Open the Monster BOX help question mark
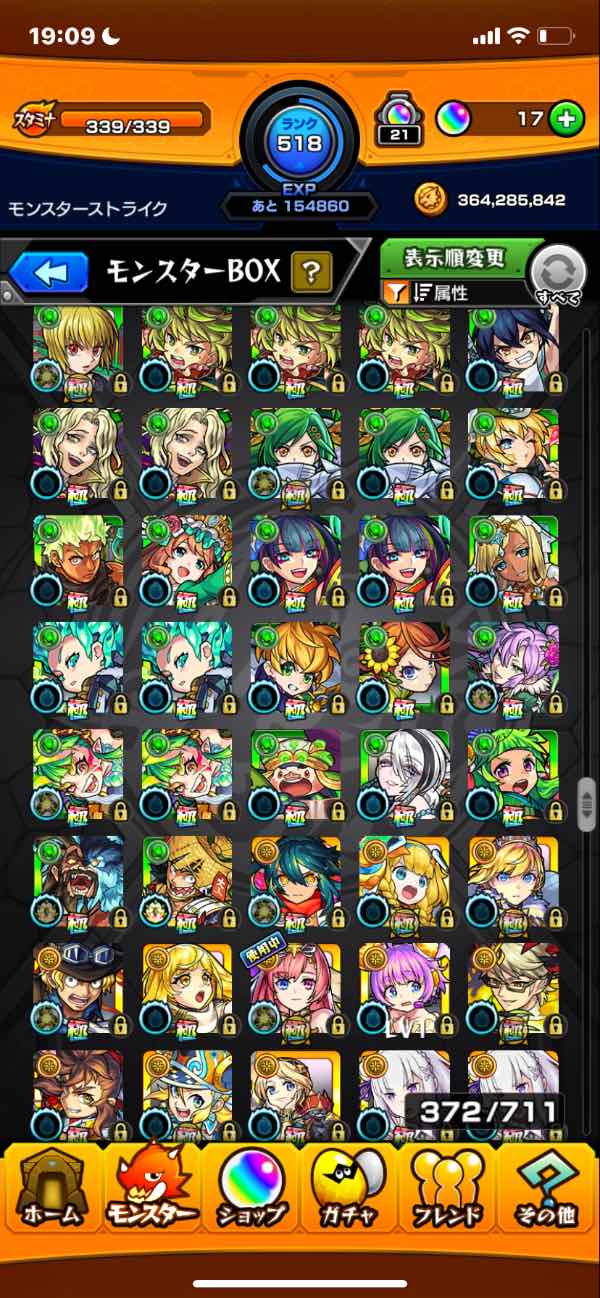Image resolution: width=600 pixels, height=1298 pixels. [311, 270]
